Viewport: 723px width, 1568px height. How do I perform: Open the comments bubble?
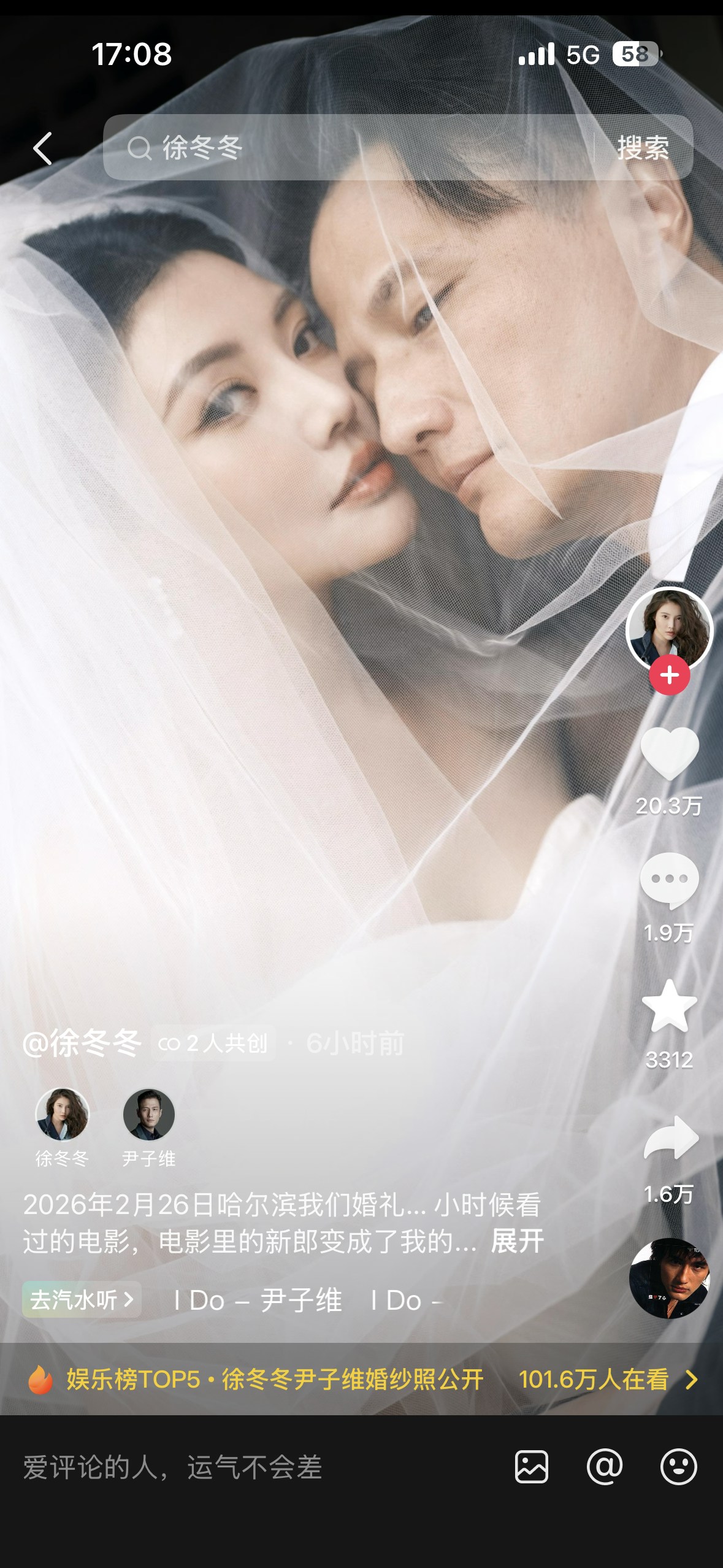click(x=669, y=880)
